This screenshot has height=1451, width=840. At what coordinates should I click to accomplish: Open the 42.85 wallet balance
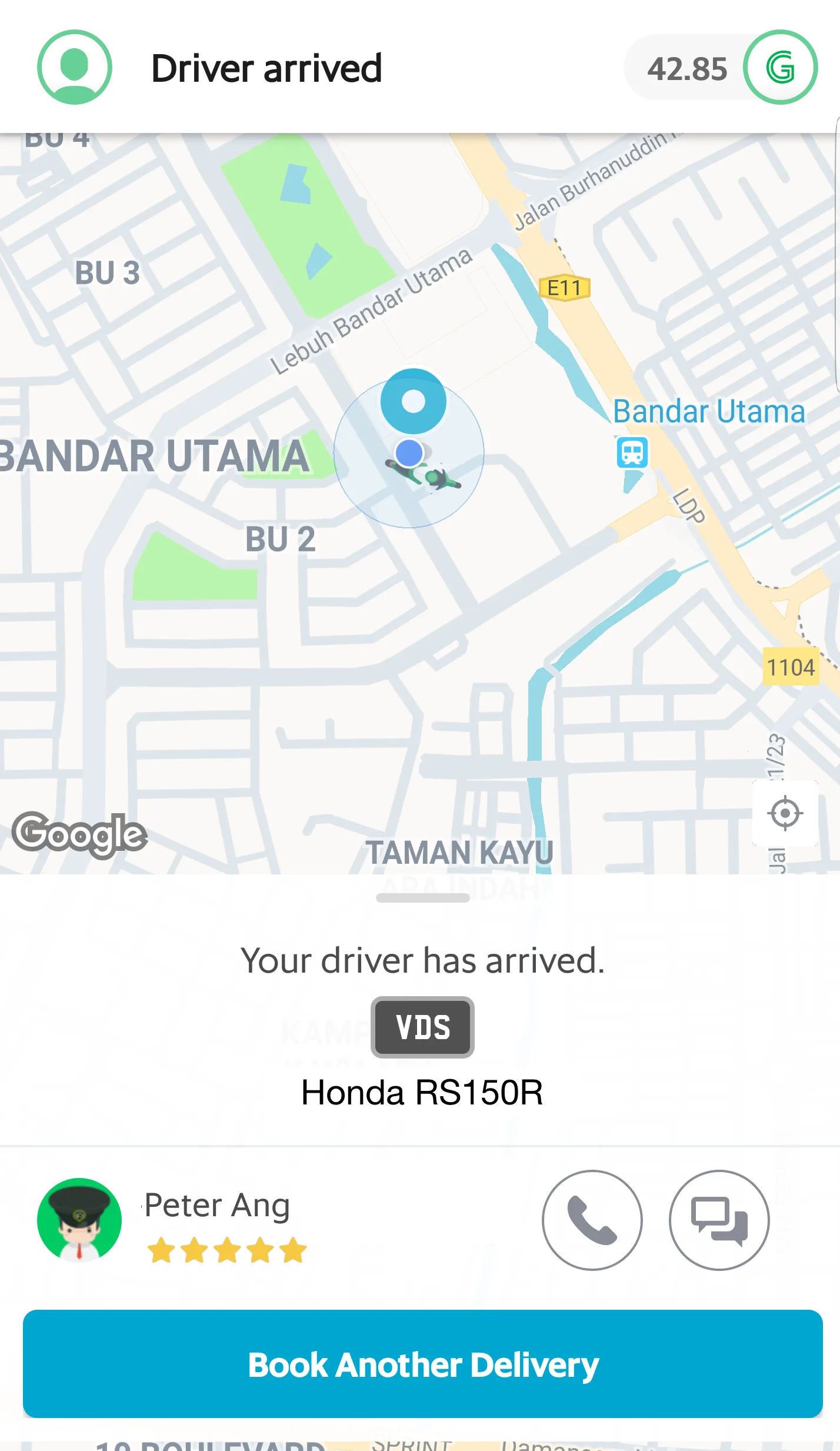[x=687, y=68]
